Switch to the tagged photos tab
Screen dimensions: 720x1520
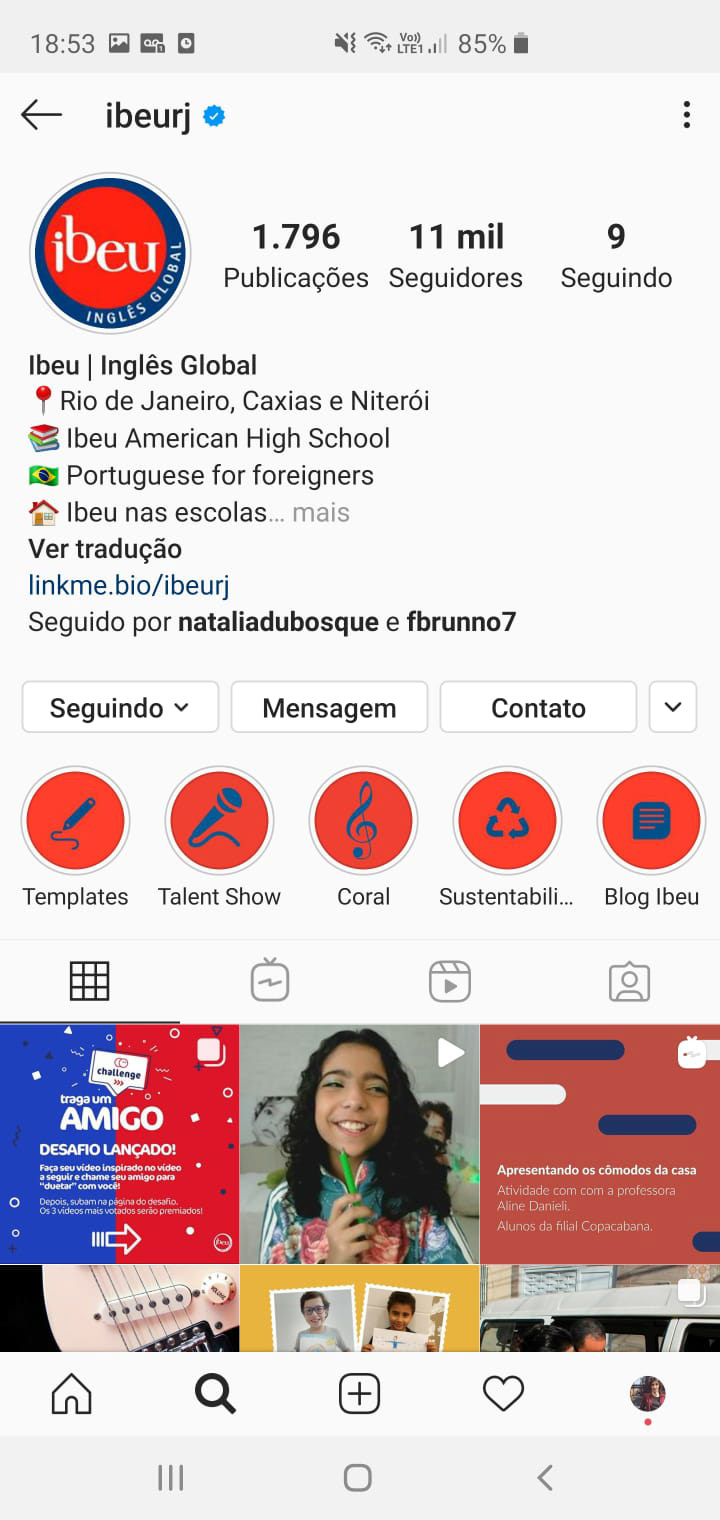pyautogui.click(x=629, y=981)
